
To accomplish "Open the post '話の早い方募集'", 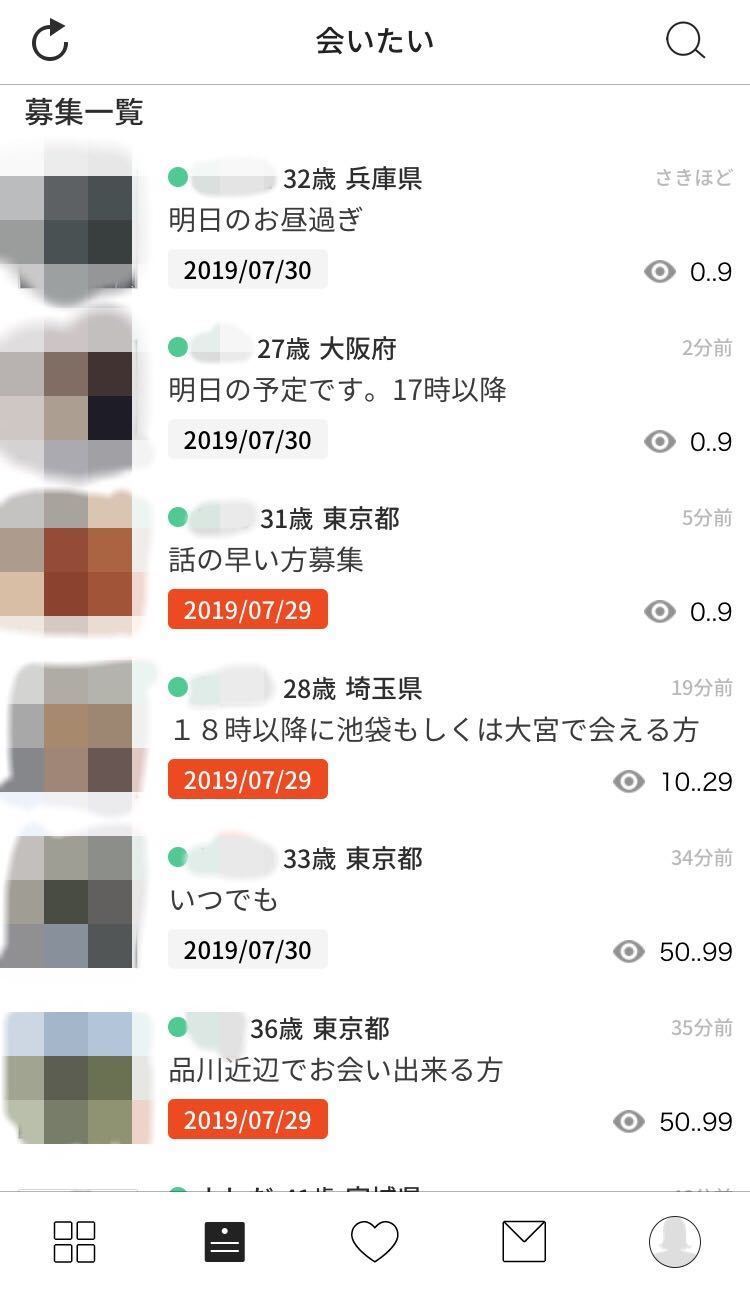I will [x=266, y=560].
